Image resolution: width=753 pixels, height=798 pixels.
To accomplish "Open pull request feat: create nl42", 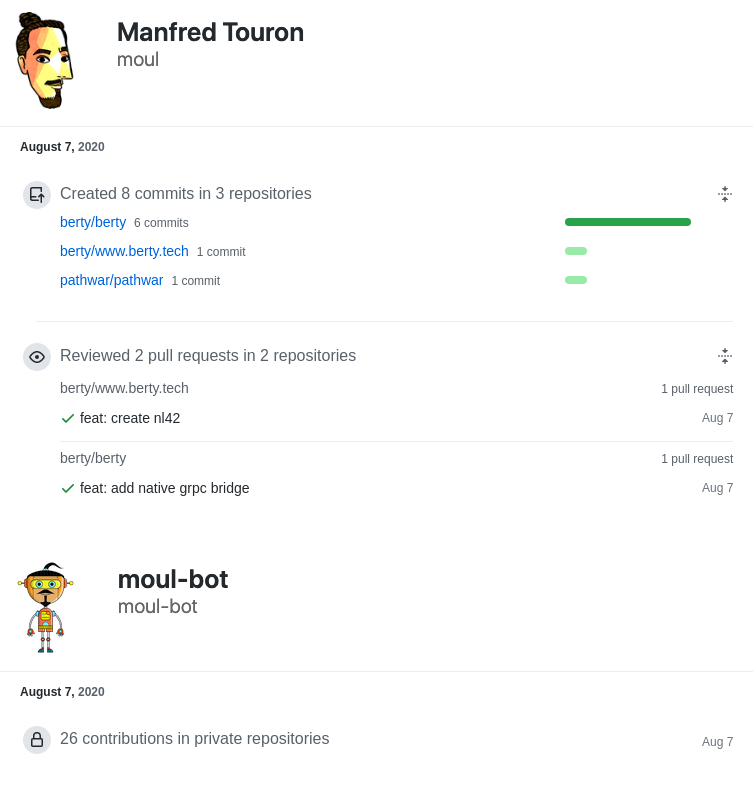I will pos(130,418).
